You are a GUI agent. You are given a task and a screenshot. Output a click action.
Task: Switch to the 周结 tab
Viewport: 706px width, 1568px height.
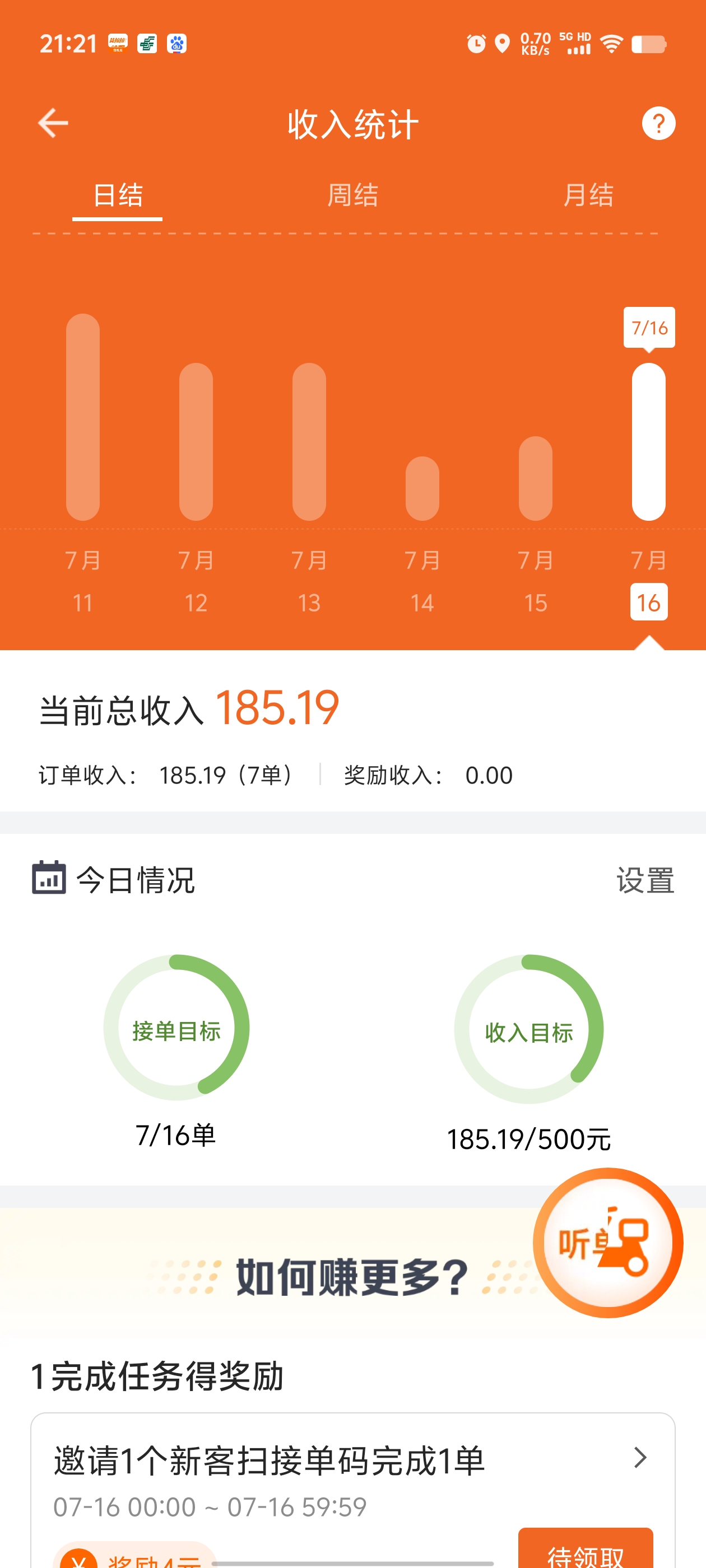pos(352,195)
